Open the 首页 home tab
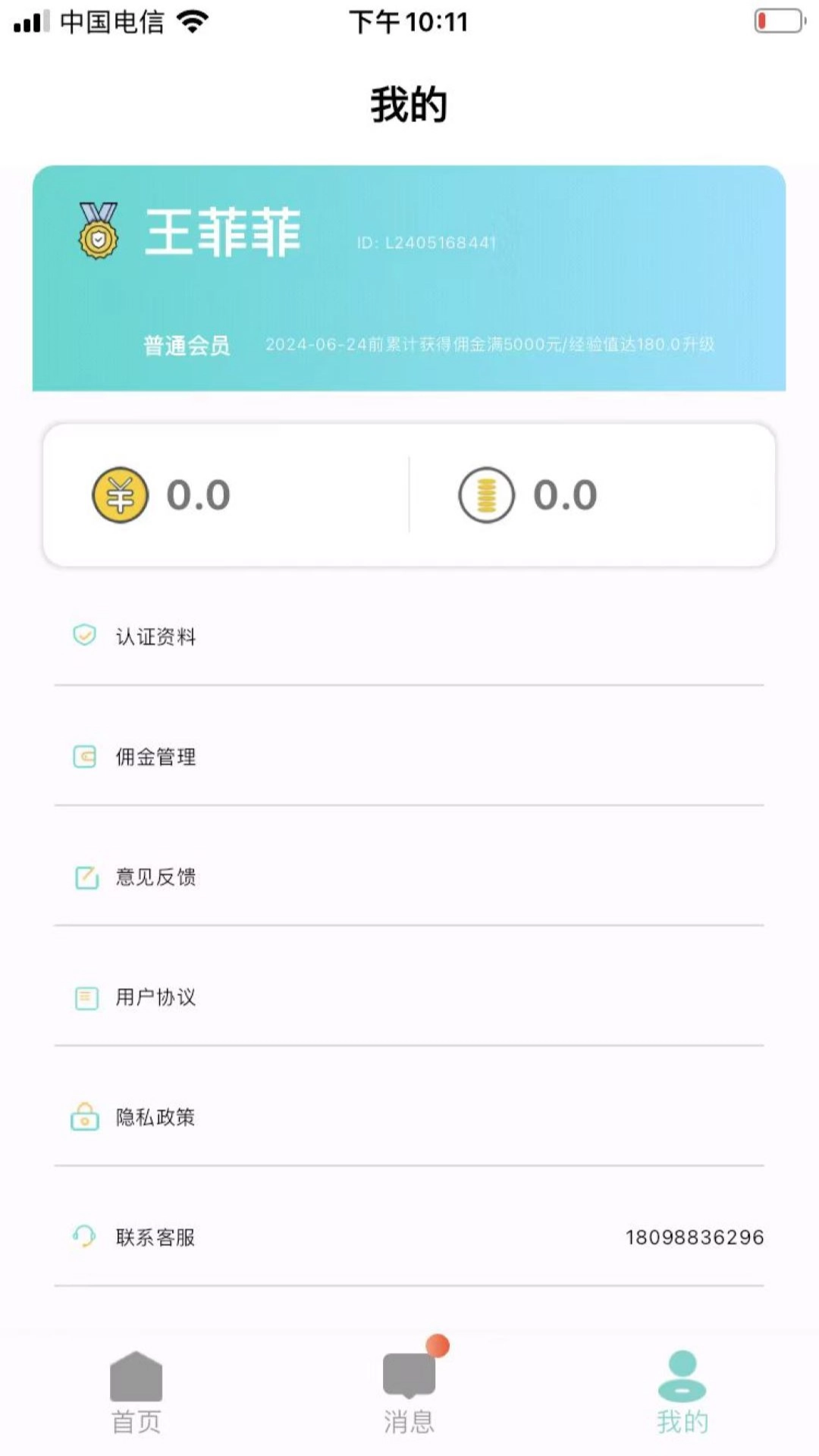This screenshot has width=819, height=1456. pos(136,1395)
